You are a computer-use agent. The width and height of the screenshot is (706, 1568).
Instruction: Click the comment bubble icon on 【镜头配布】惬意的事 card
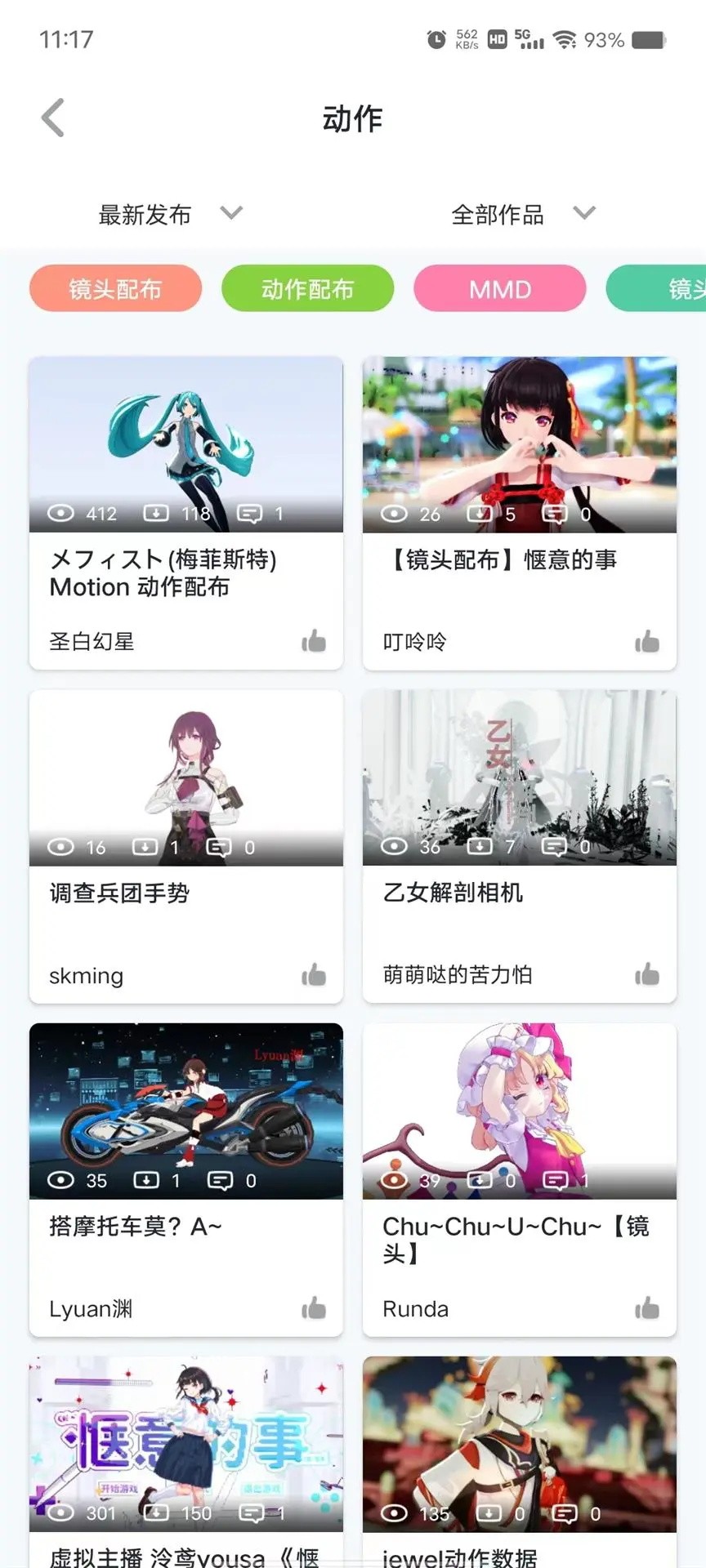[x=555, y=514]
